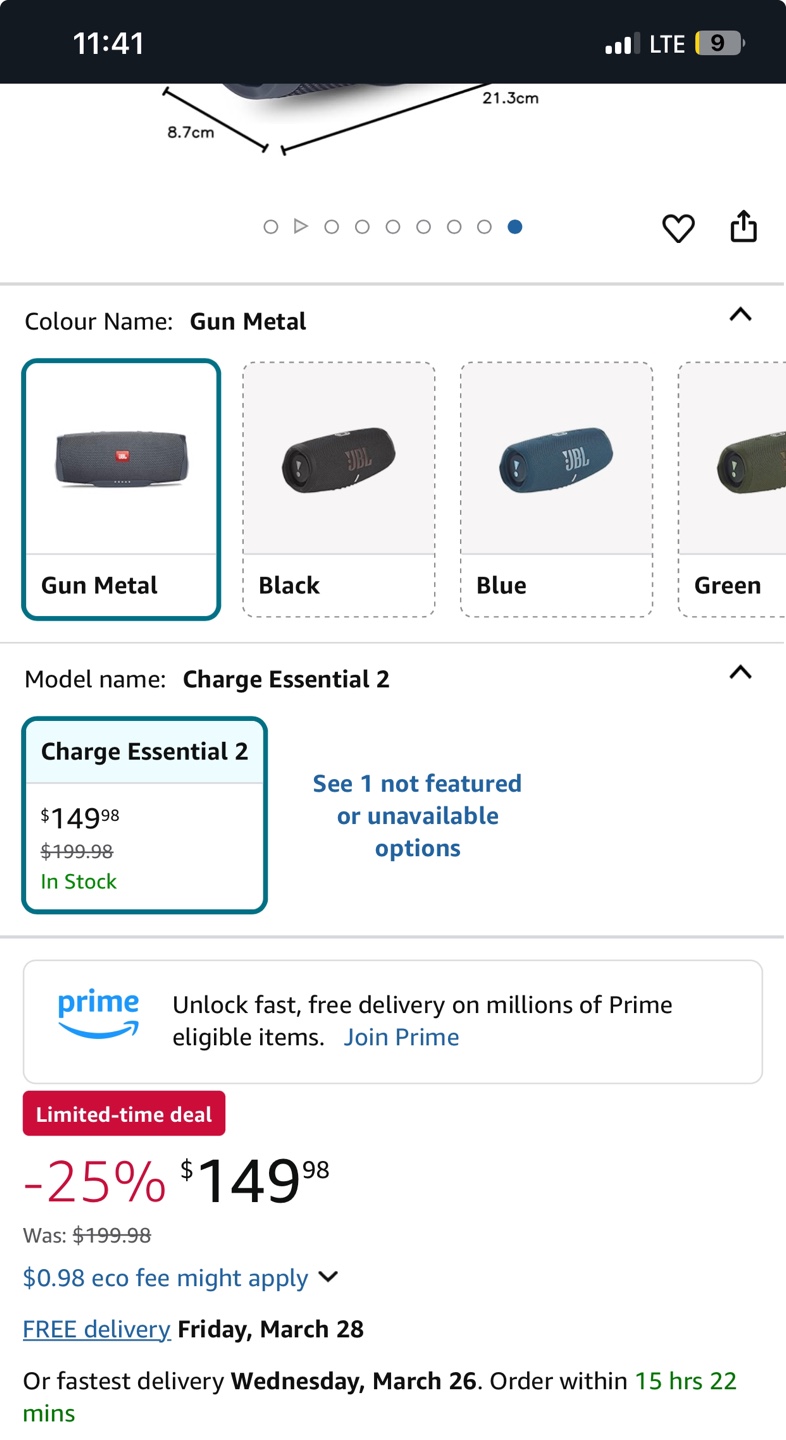Viewport: 786px width, 1440px height.
Task: Open the FREE delivery link
Action: click(96, 1328)
